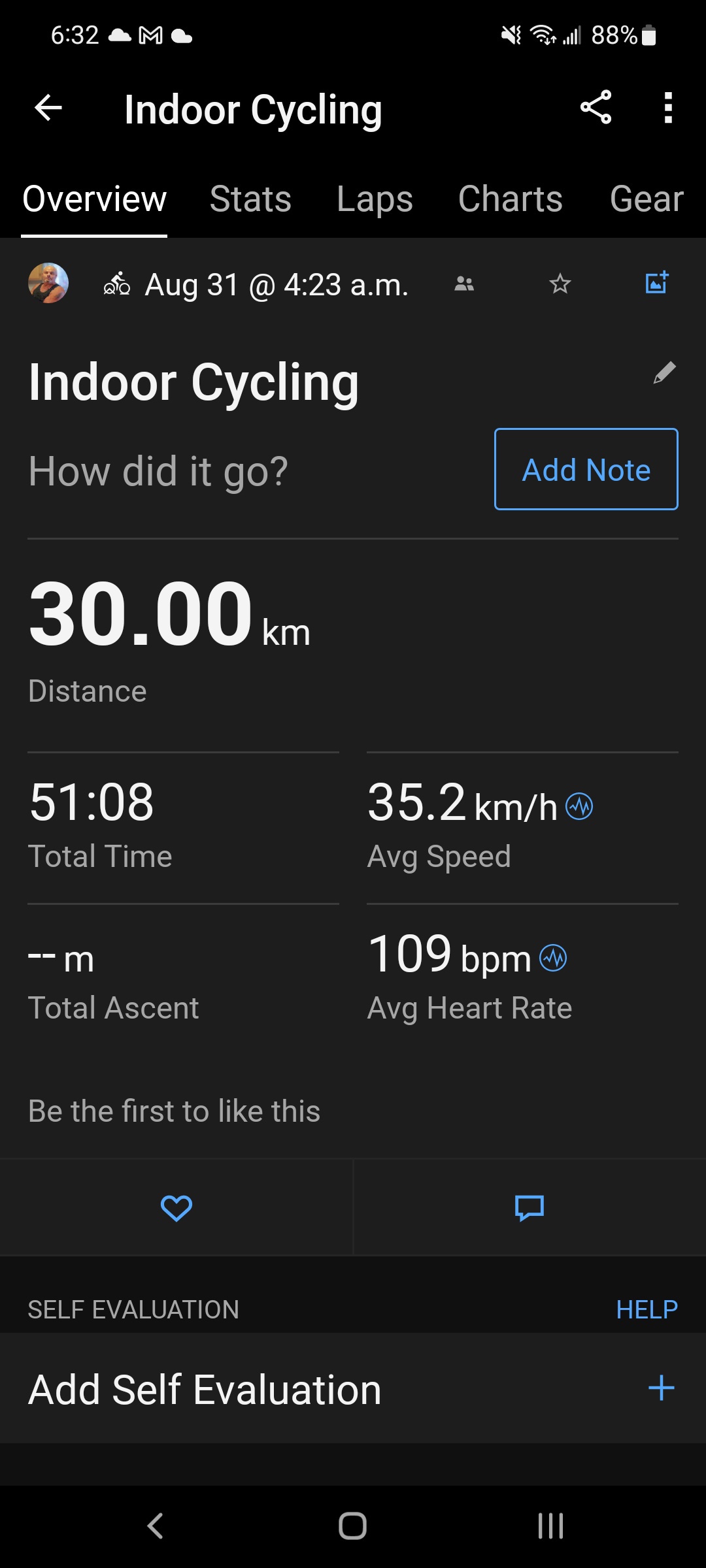Edit the activity name with pencil icon
Viewport: 706px width, 1568px height.
point(664,373)
